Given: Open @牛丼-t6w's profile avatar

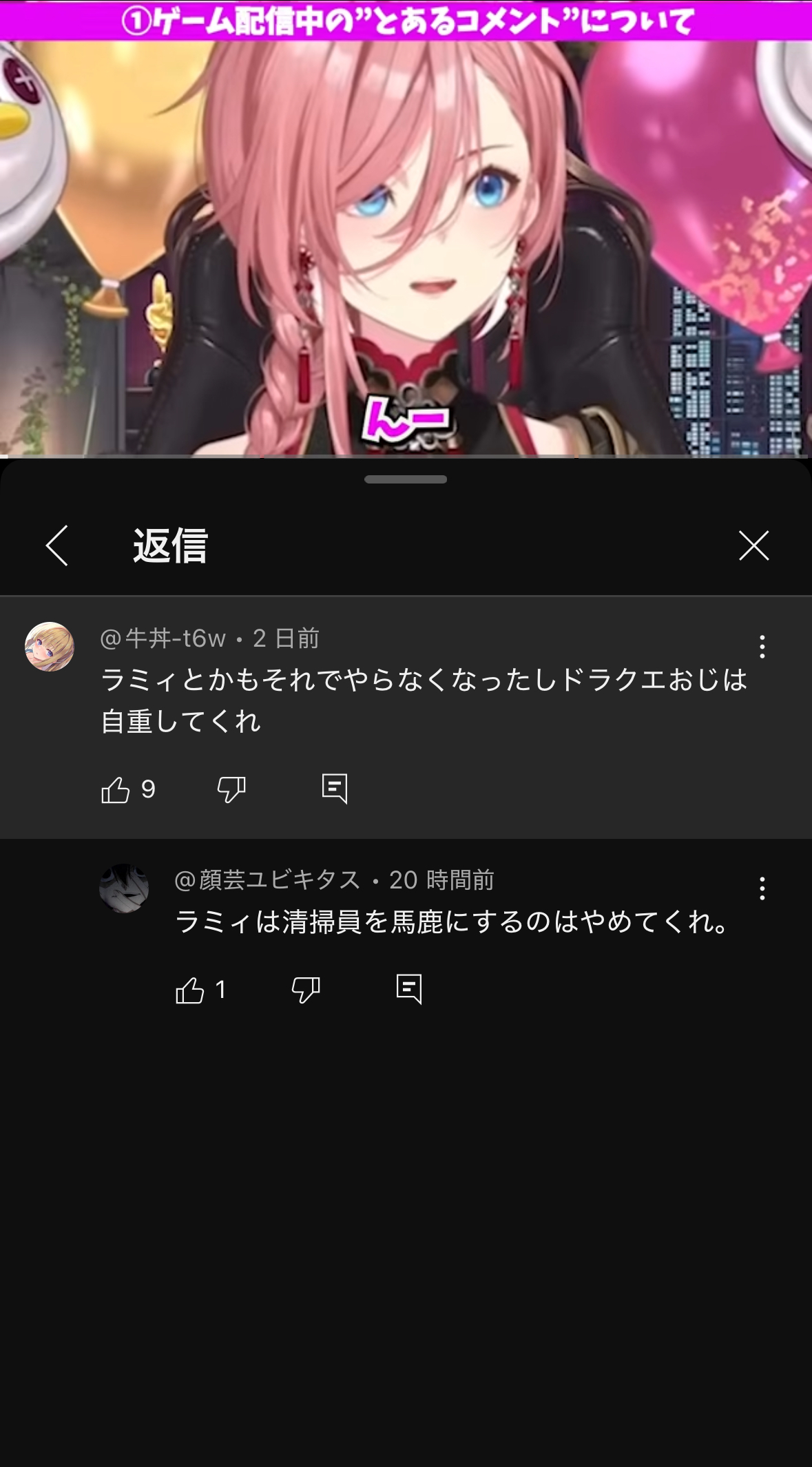Looking at the screenshot, I should pos(50,647).
